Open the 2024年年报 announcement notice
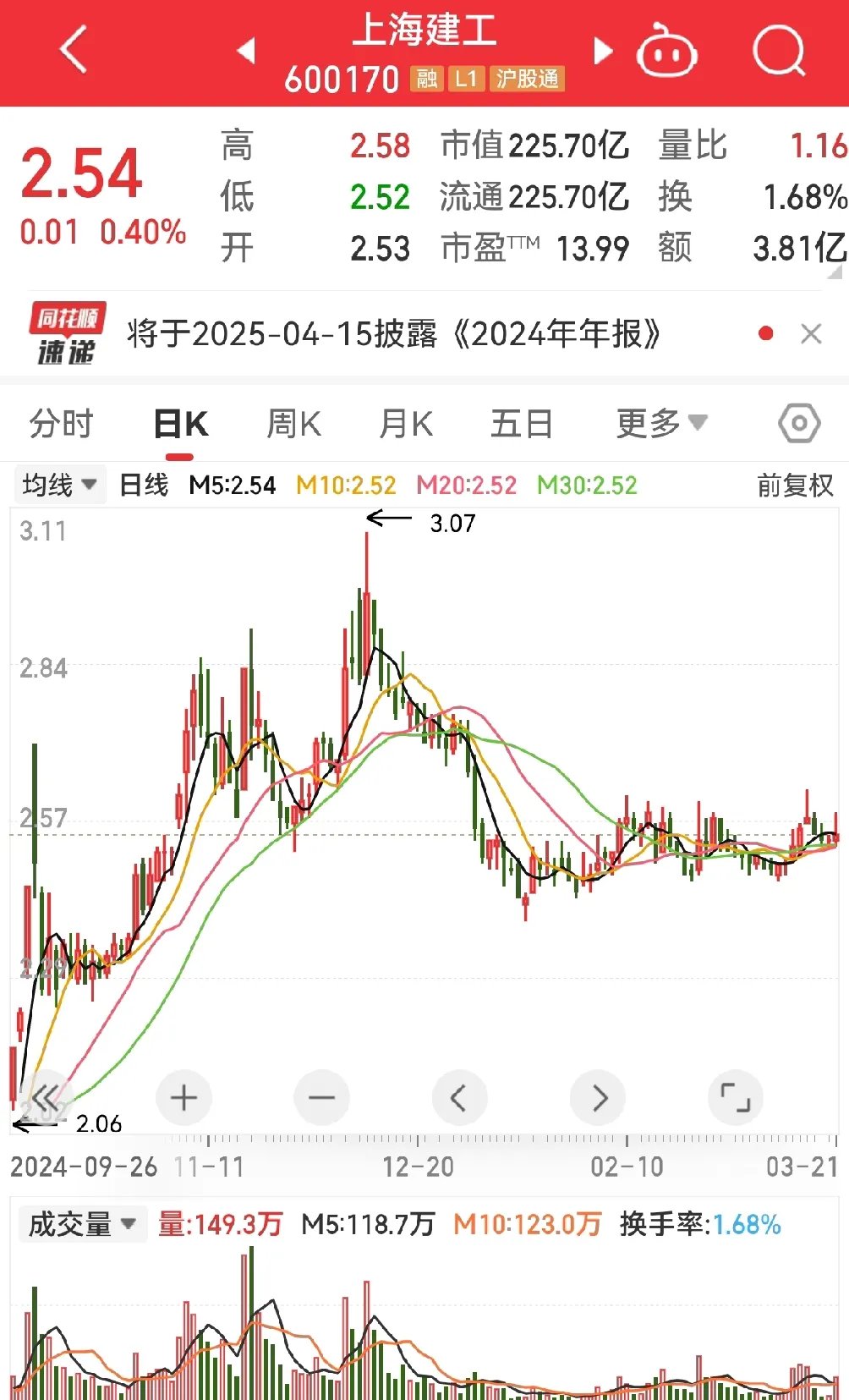The image size is (849, 1400). [393, 332]
